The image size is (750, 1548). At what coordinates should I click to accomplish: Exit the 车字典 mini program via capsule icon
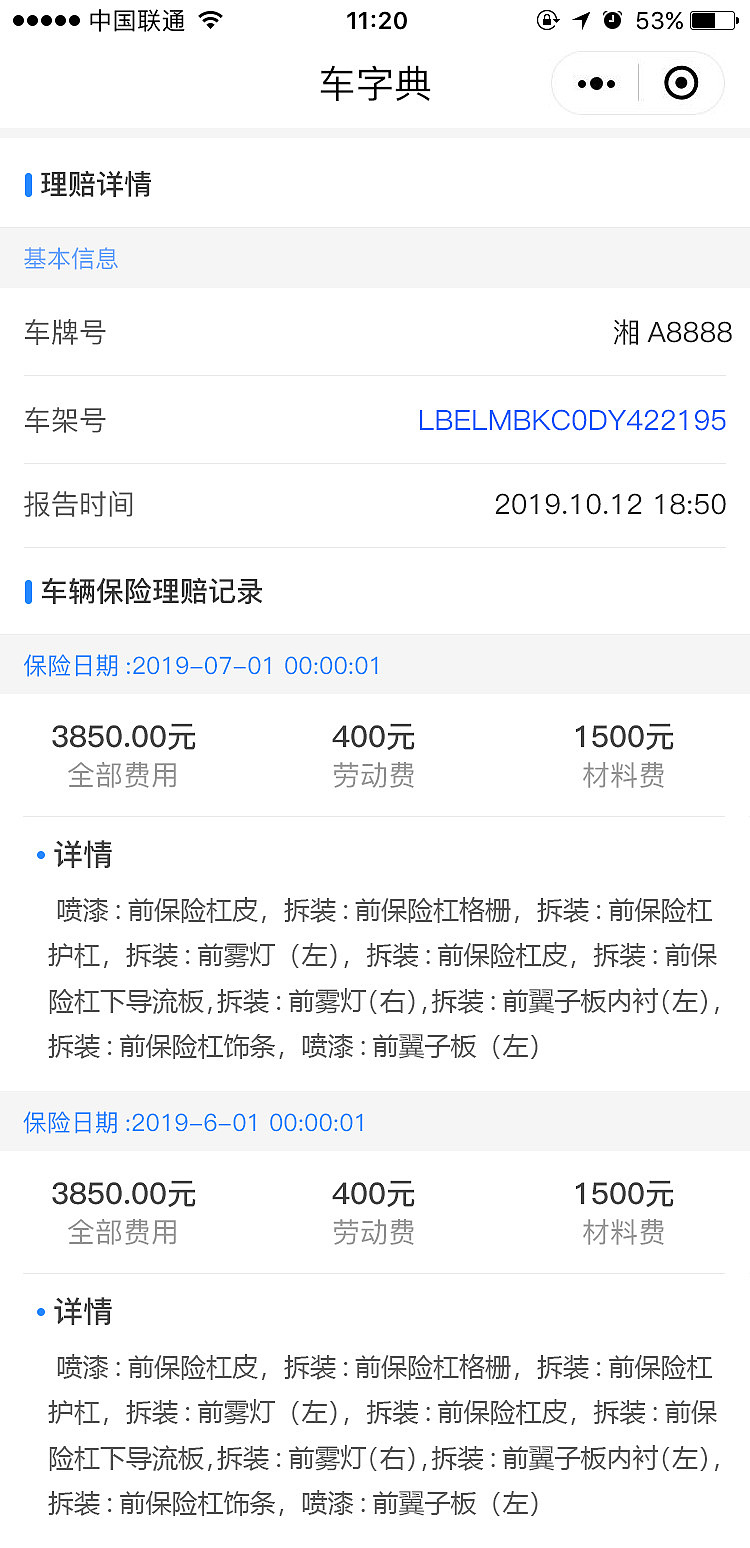(x=681, y=83)
